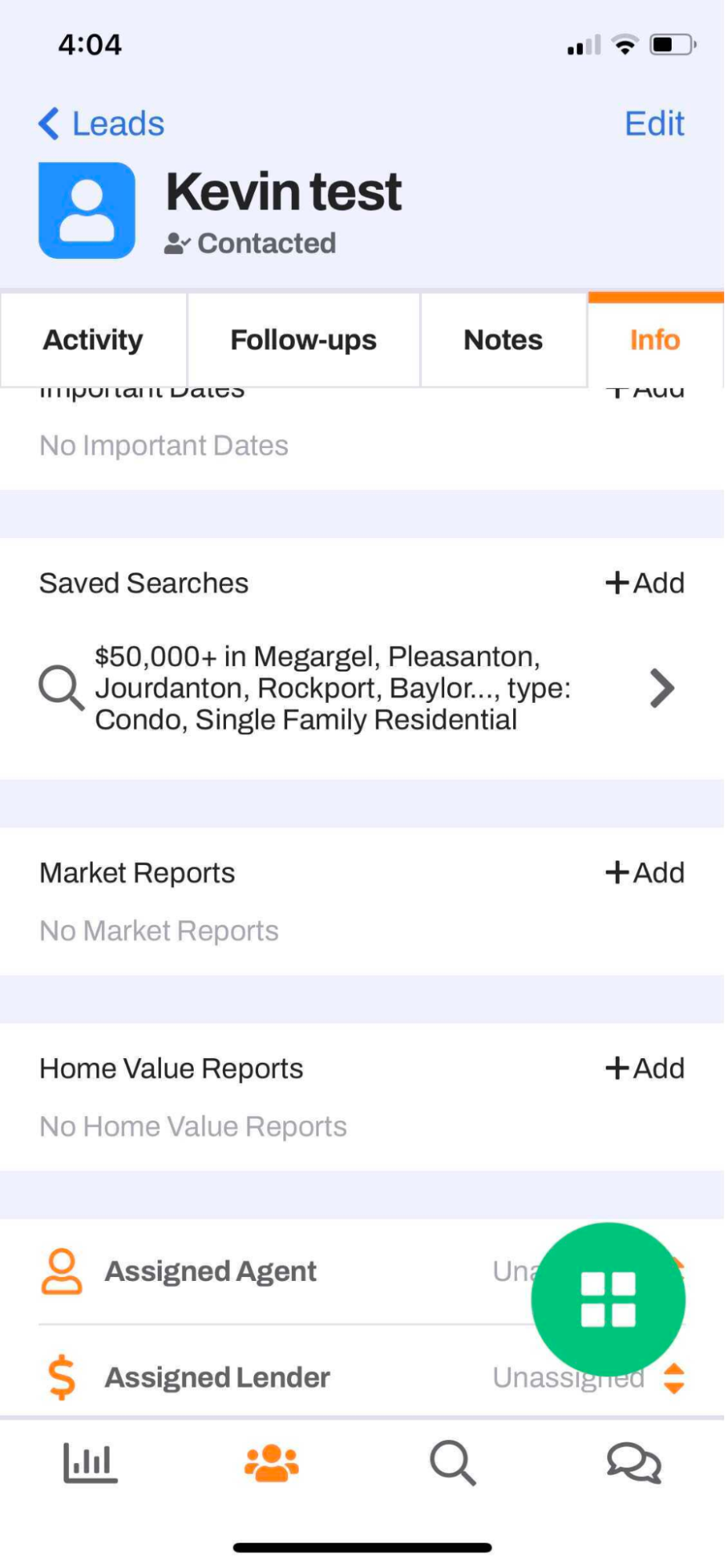725x1568 pixels.
Task: Open the messages chat tab
Action: click(634, 1463)
